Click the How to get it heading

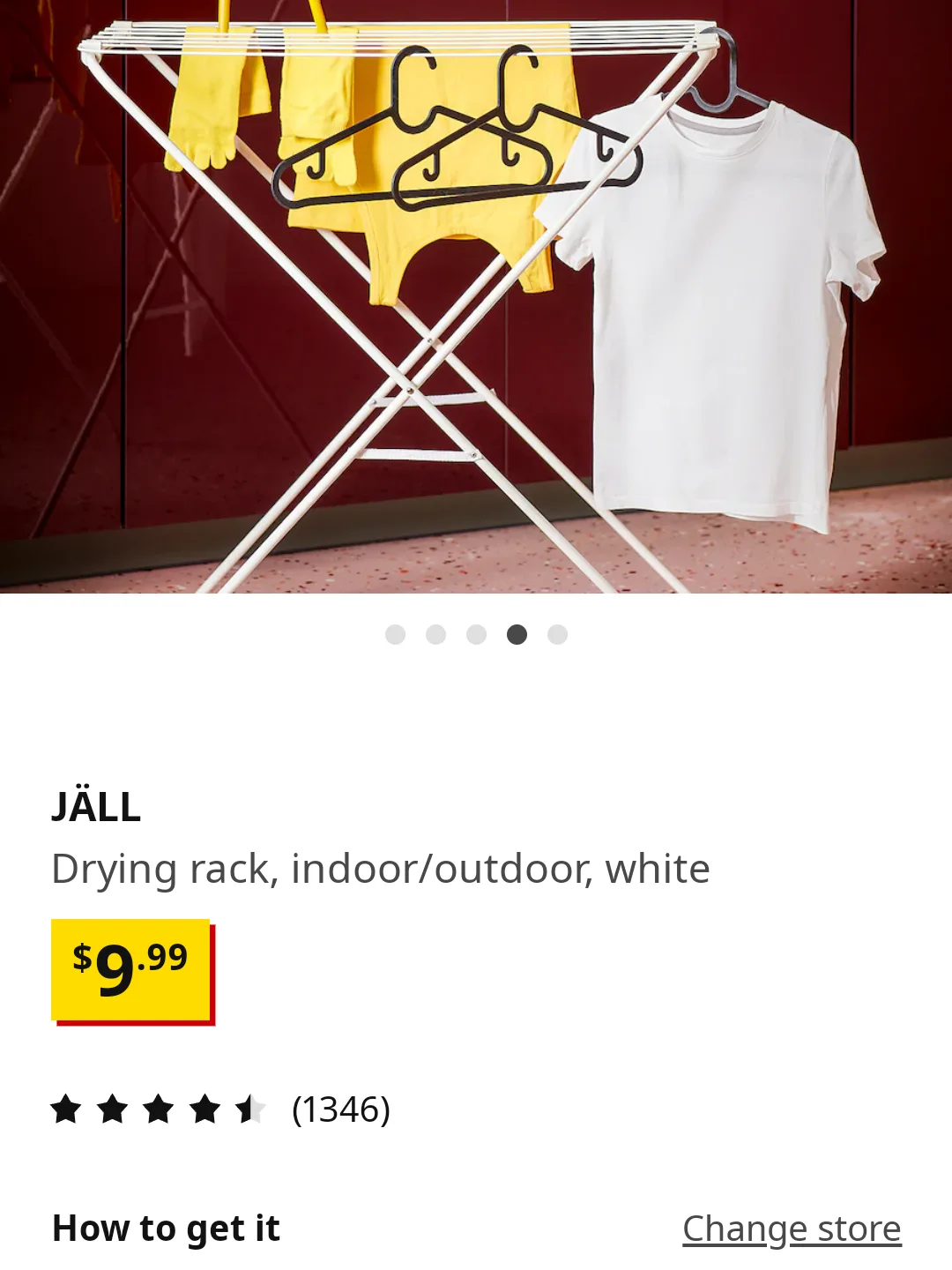(166, 1226)
